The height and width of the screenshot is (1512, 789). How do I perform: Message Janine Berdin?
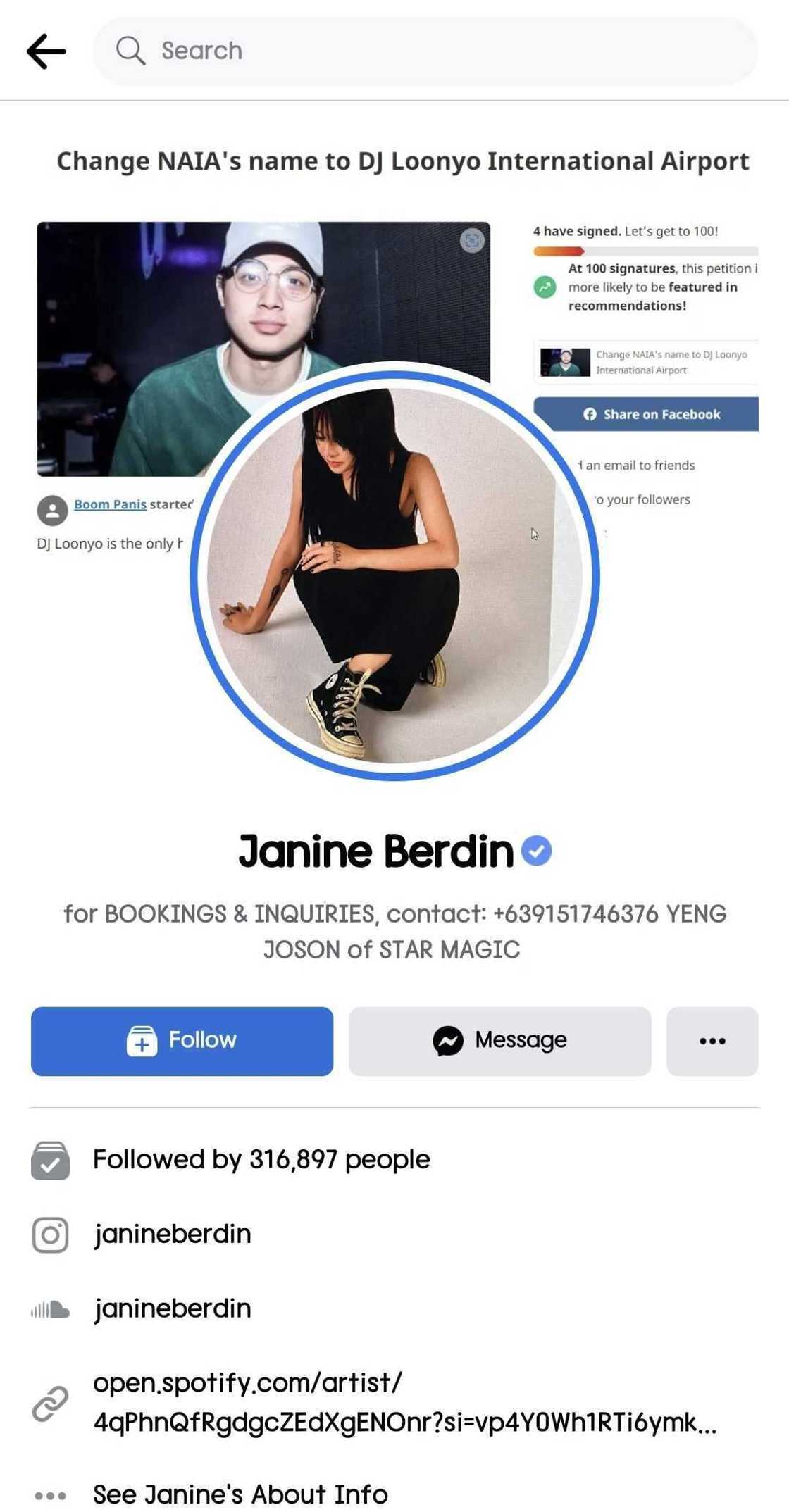[499, 1040]
